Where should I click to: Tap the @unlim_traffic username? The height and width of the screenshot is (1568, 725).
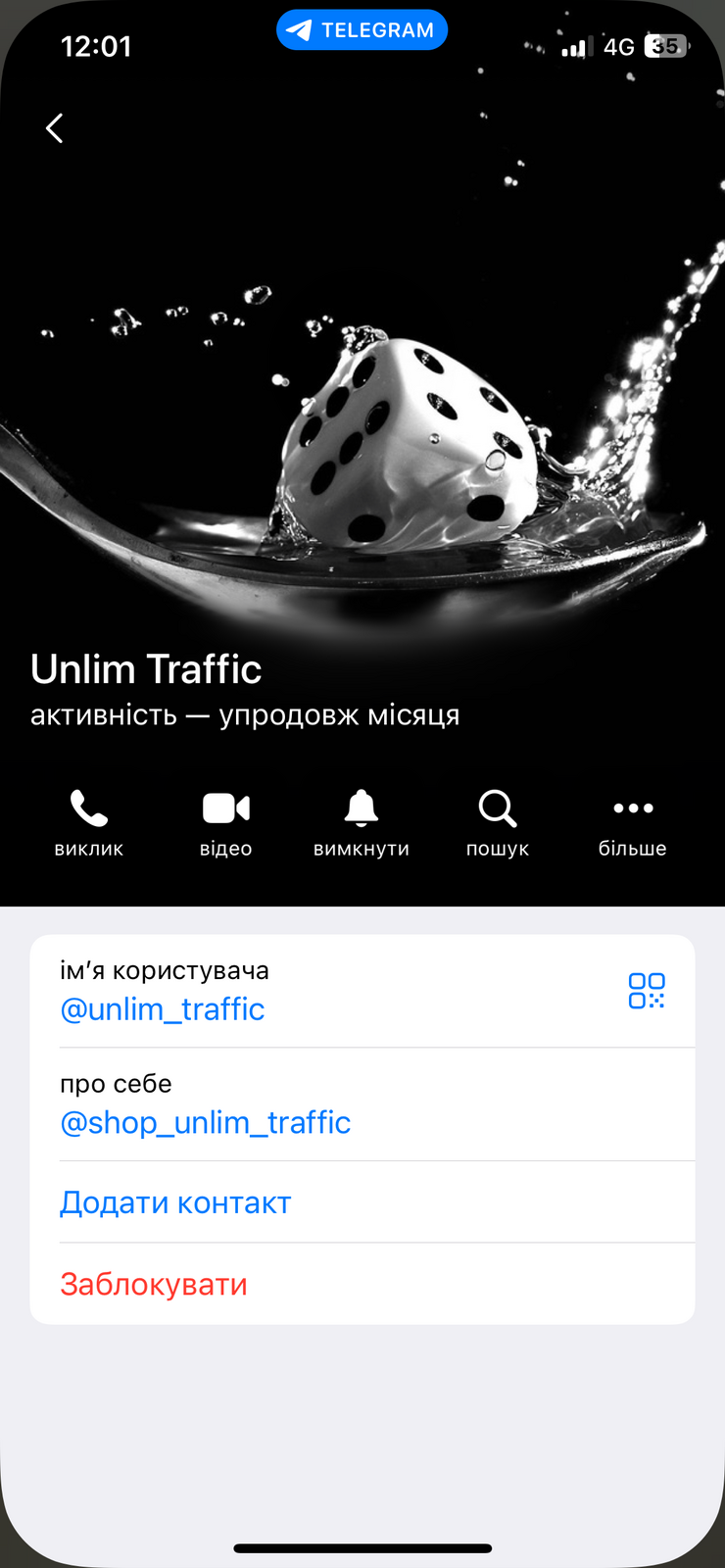[163, 1009]
